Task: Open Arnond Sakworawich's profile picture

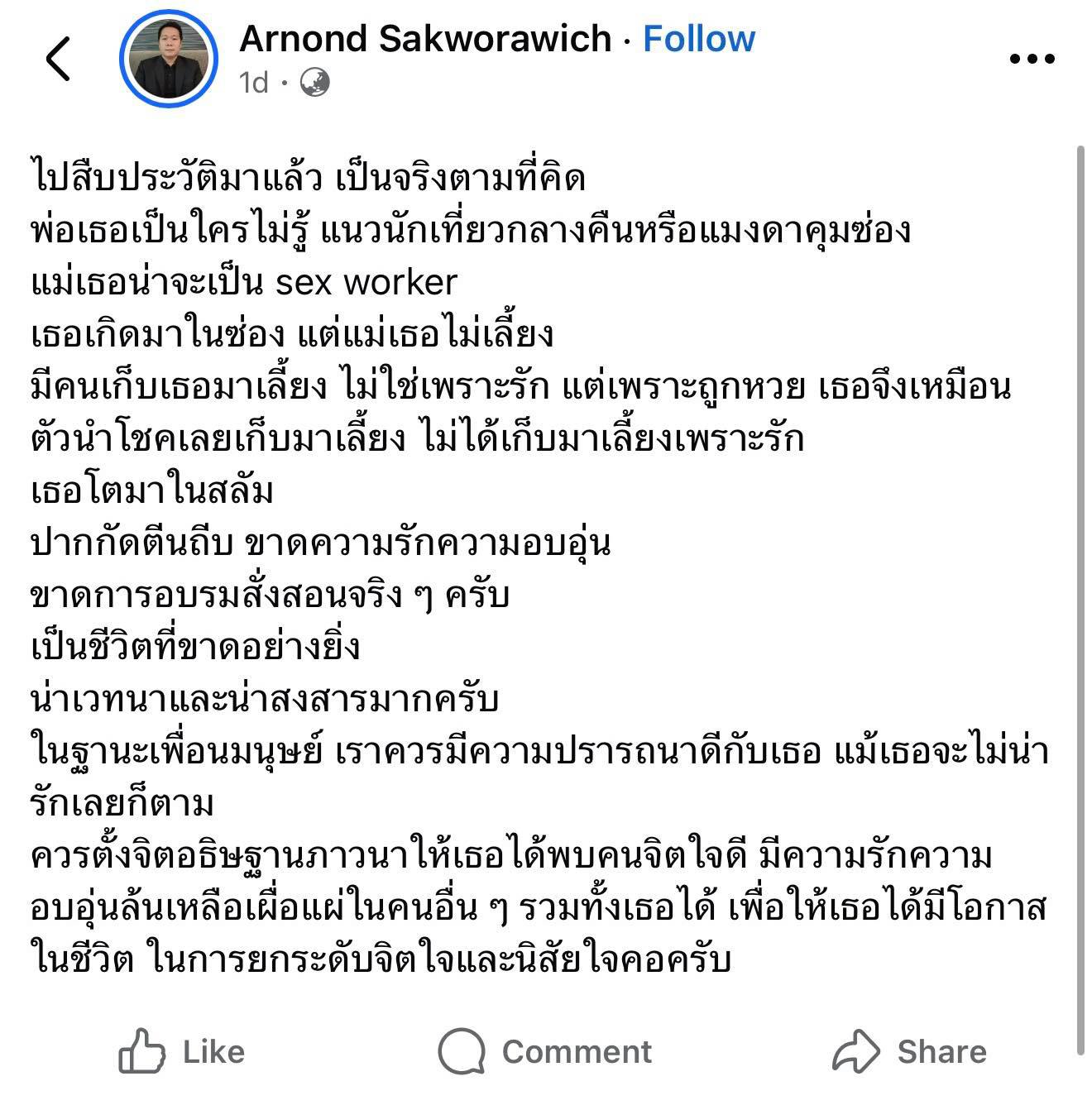Action: click(169, 60)
